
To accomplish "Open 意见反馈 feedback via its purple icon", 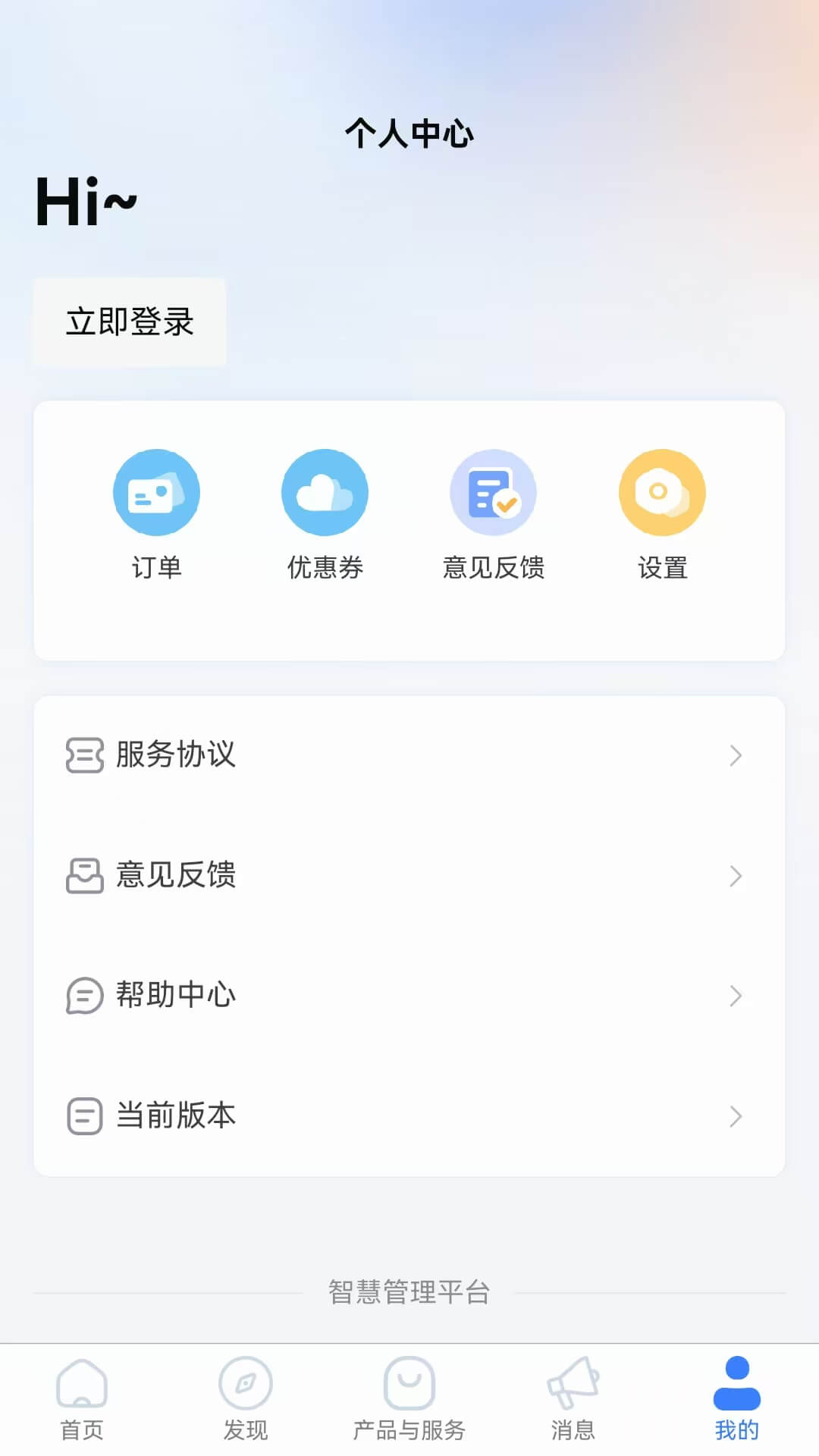I will click(x=494, y=491).
